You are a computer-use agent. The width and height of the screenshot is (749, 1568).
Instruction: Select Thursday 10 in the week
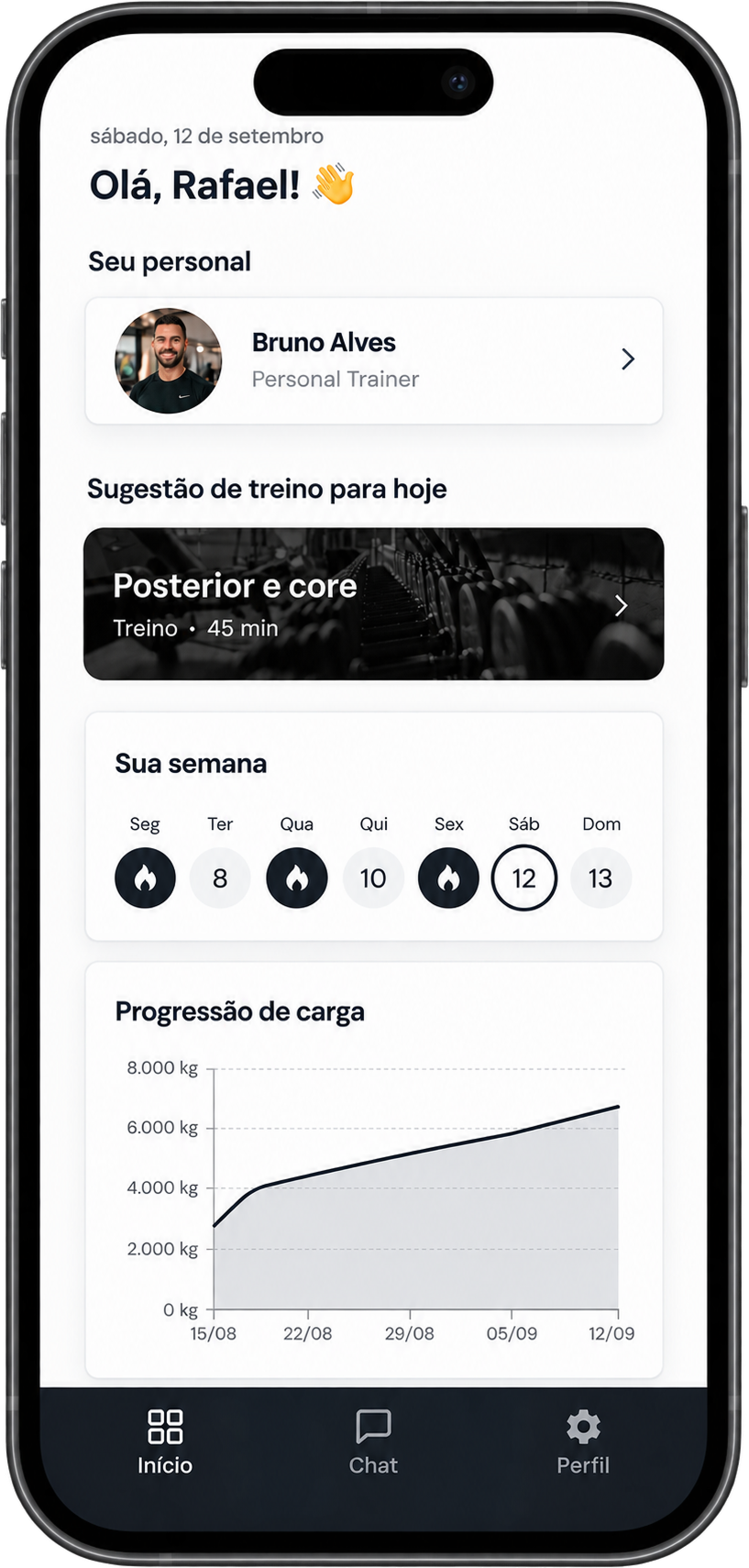click(x=373, y=878)
